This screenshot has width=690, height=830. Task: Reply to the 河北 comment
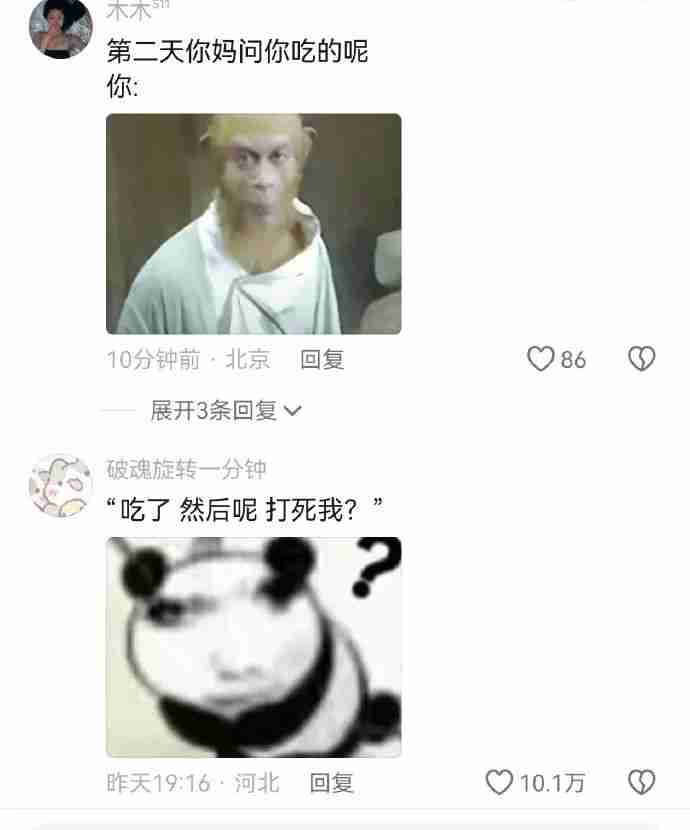click(331, 783)
